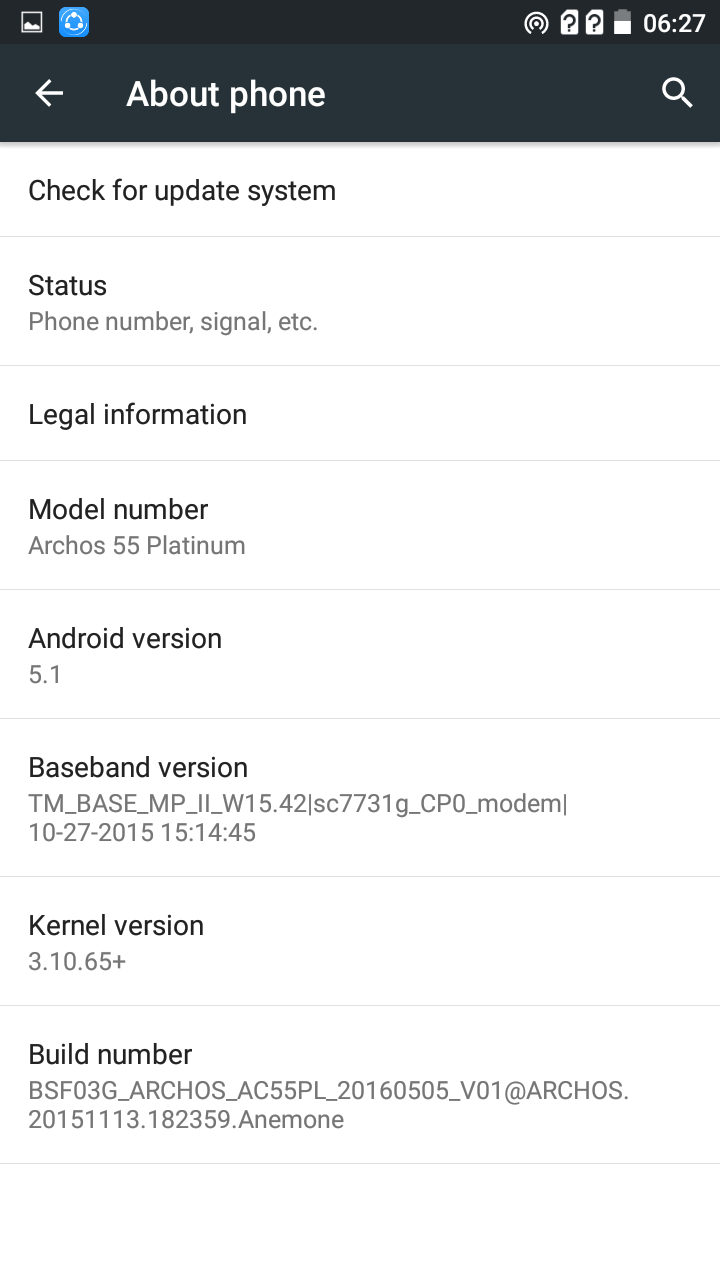Tap the Build number row
Screen dimensions: 720x1280
[360, 1085]
